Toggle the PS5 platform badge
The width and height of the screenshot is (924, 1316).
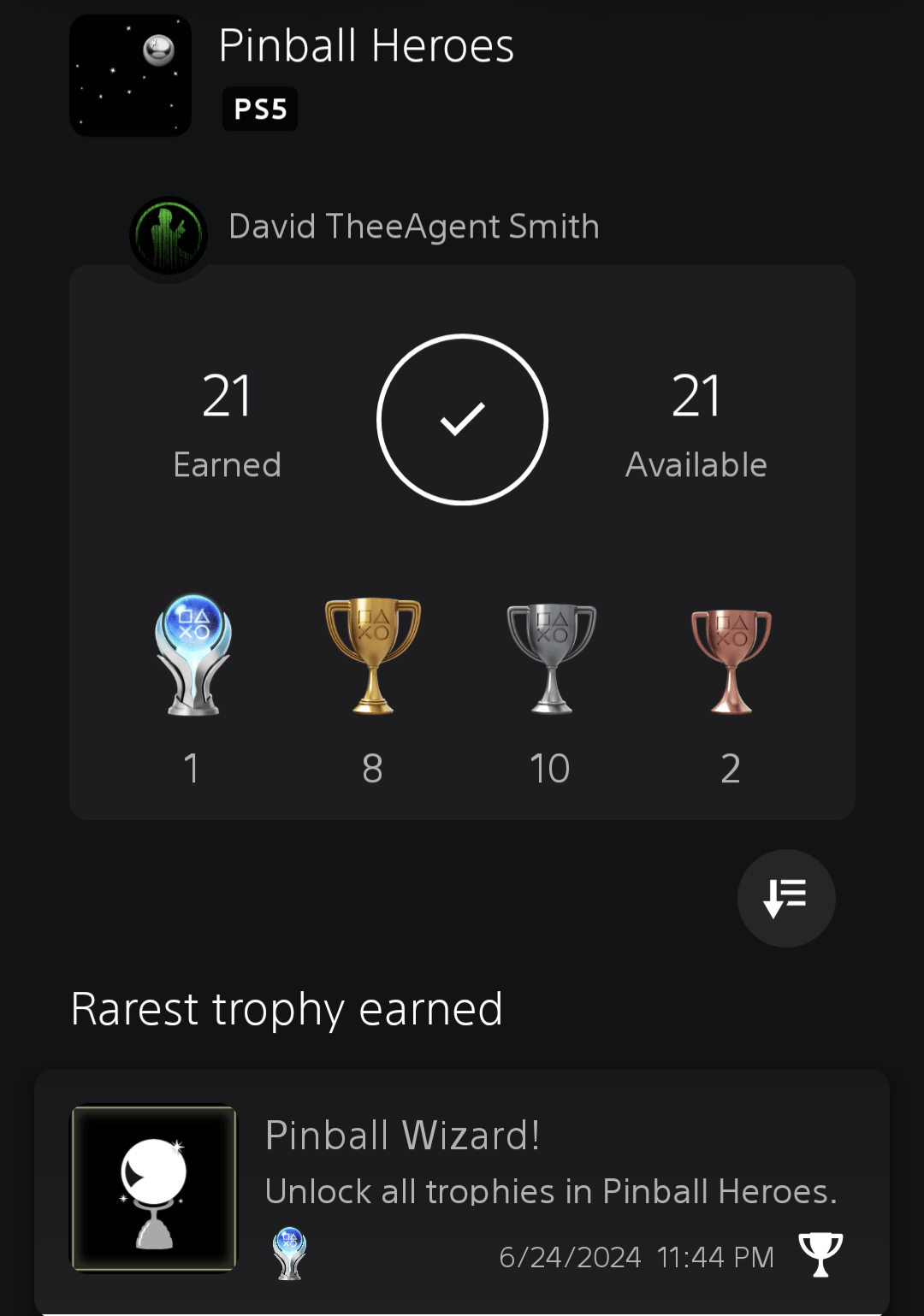(259, 109)
